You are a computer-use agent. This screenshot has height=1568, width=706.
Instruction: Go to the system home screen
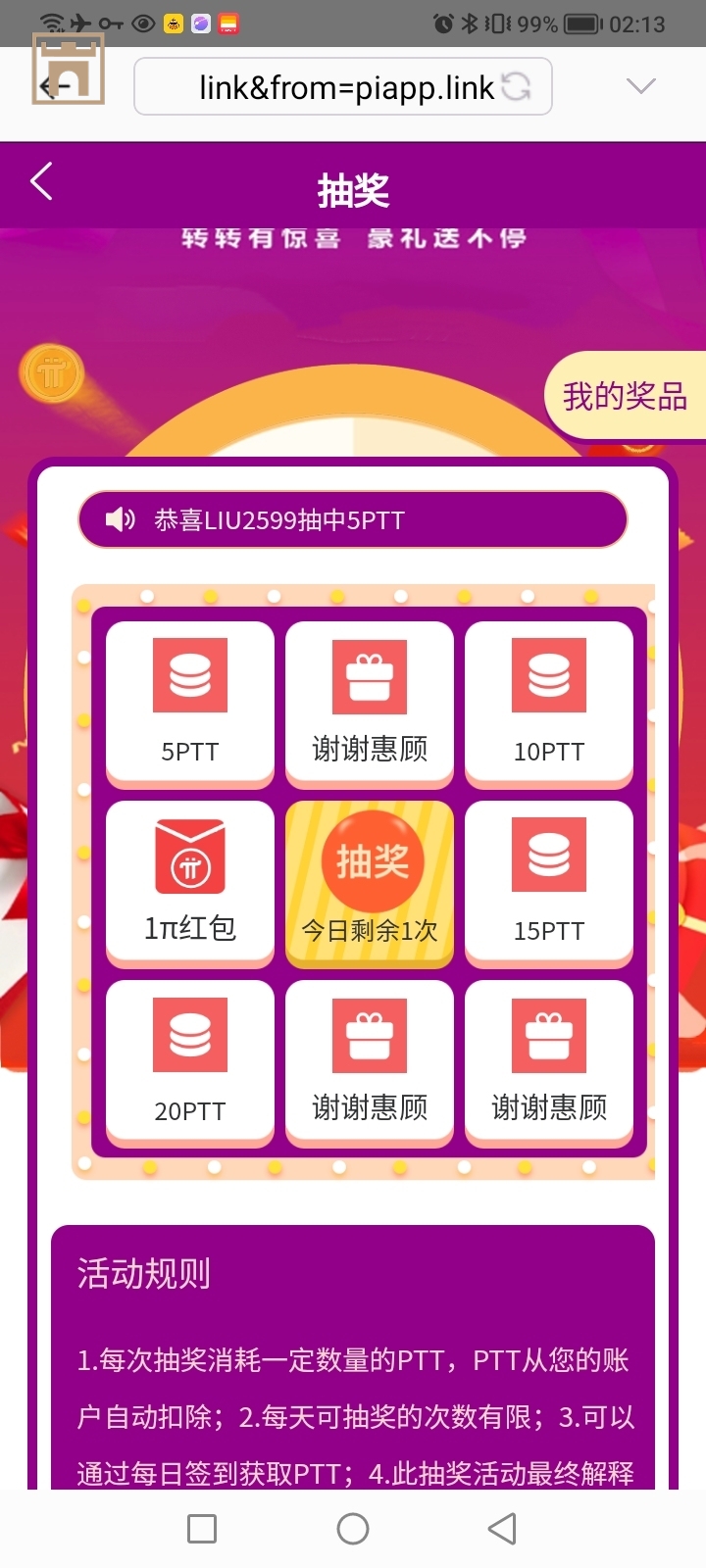click(353, 1529)
